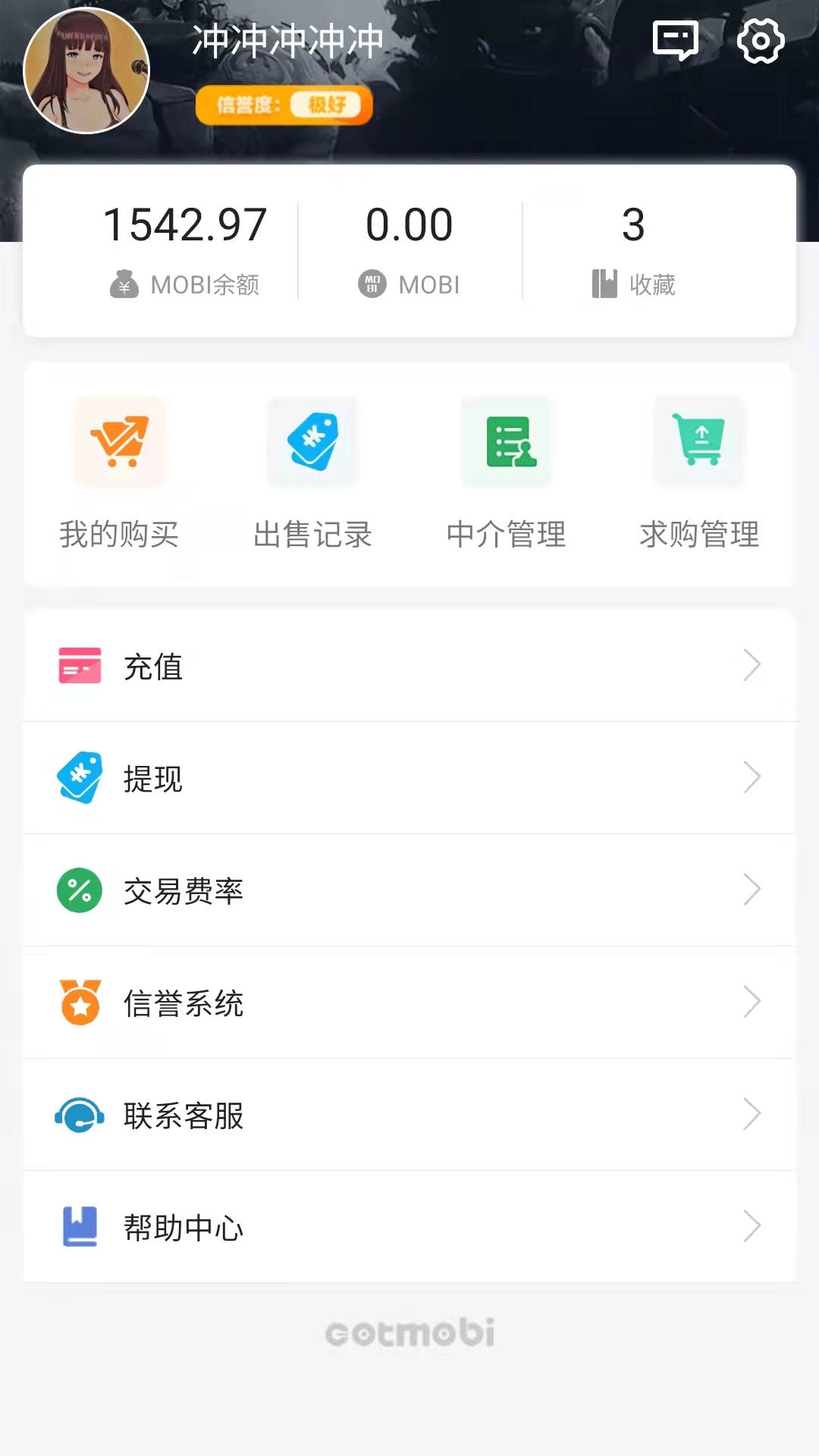Image resolution: width=819 pixels, height=1456 pixels.
Task: Click the 信誉系统 medal icon
Action: pos(80,1002)
